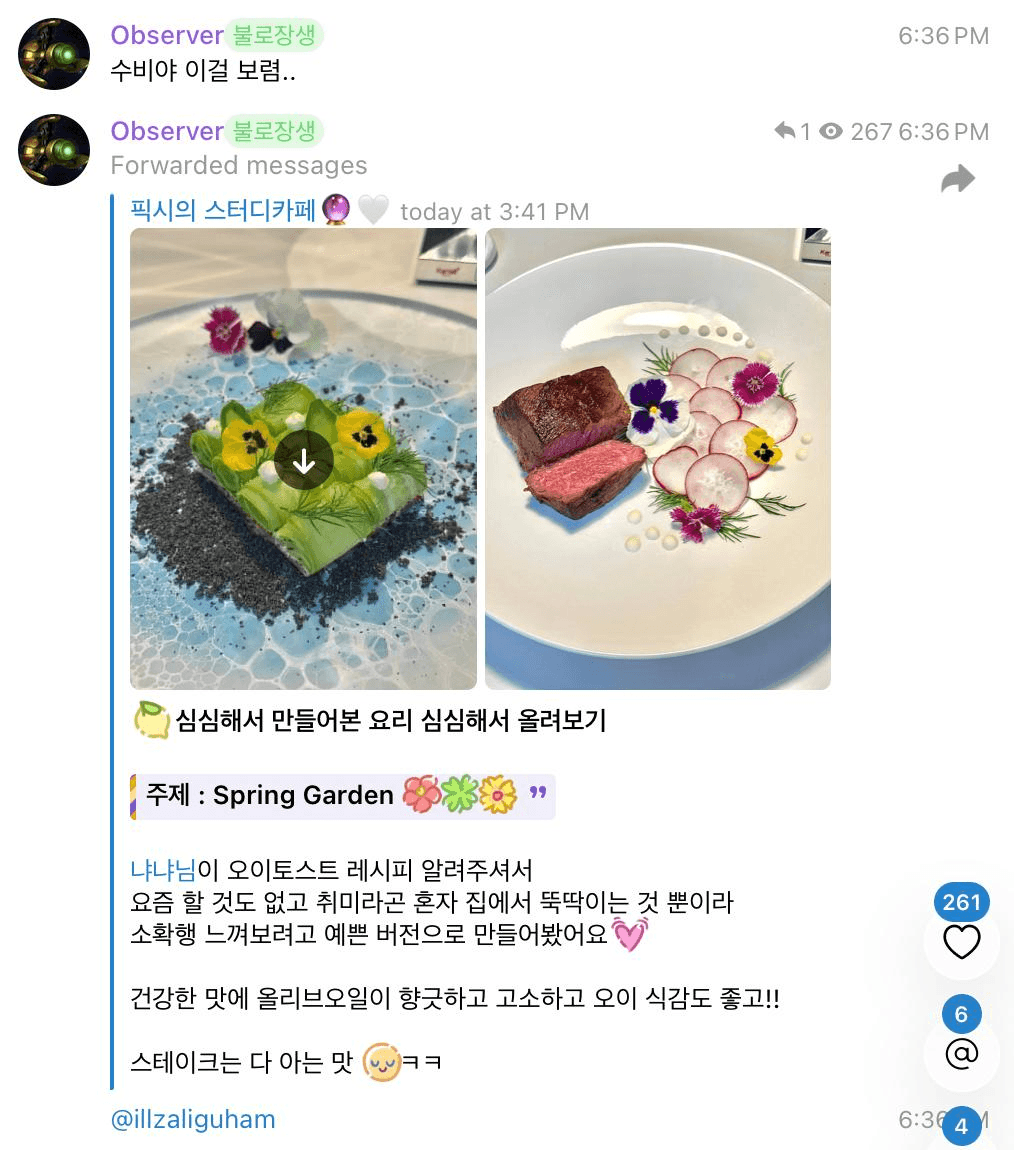The image size is (1014, 1150).
Task: Open Observer's profile name on forwarded message
Action: tap(167, 131)
